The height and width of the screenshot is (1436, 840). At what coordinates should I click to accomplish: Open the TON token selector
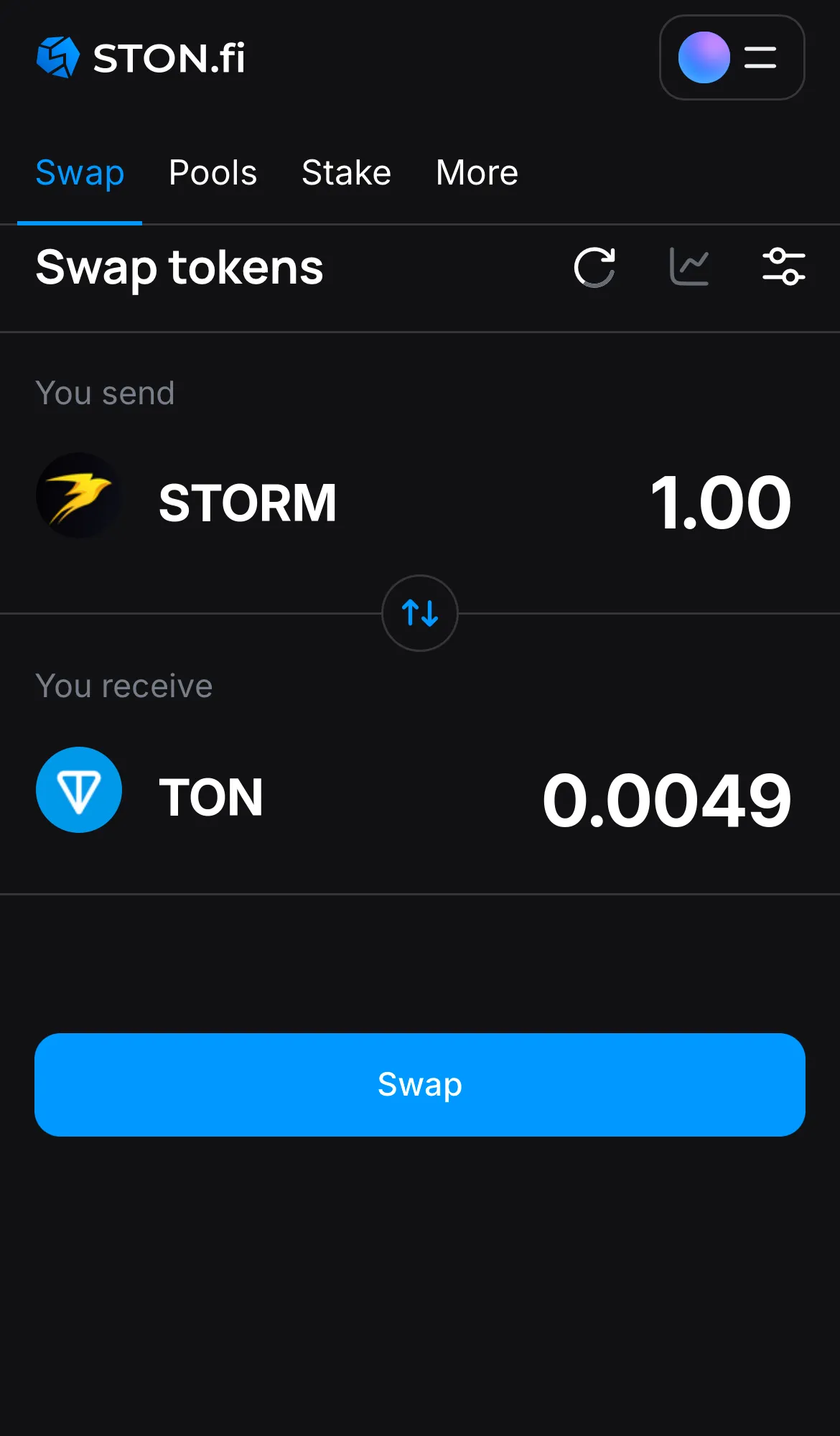211,795
